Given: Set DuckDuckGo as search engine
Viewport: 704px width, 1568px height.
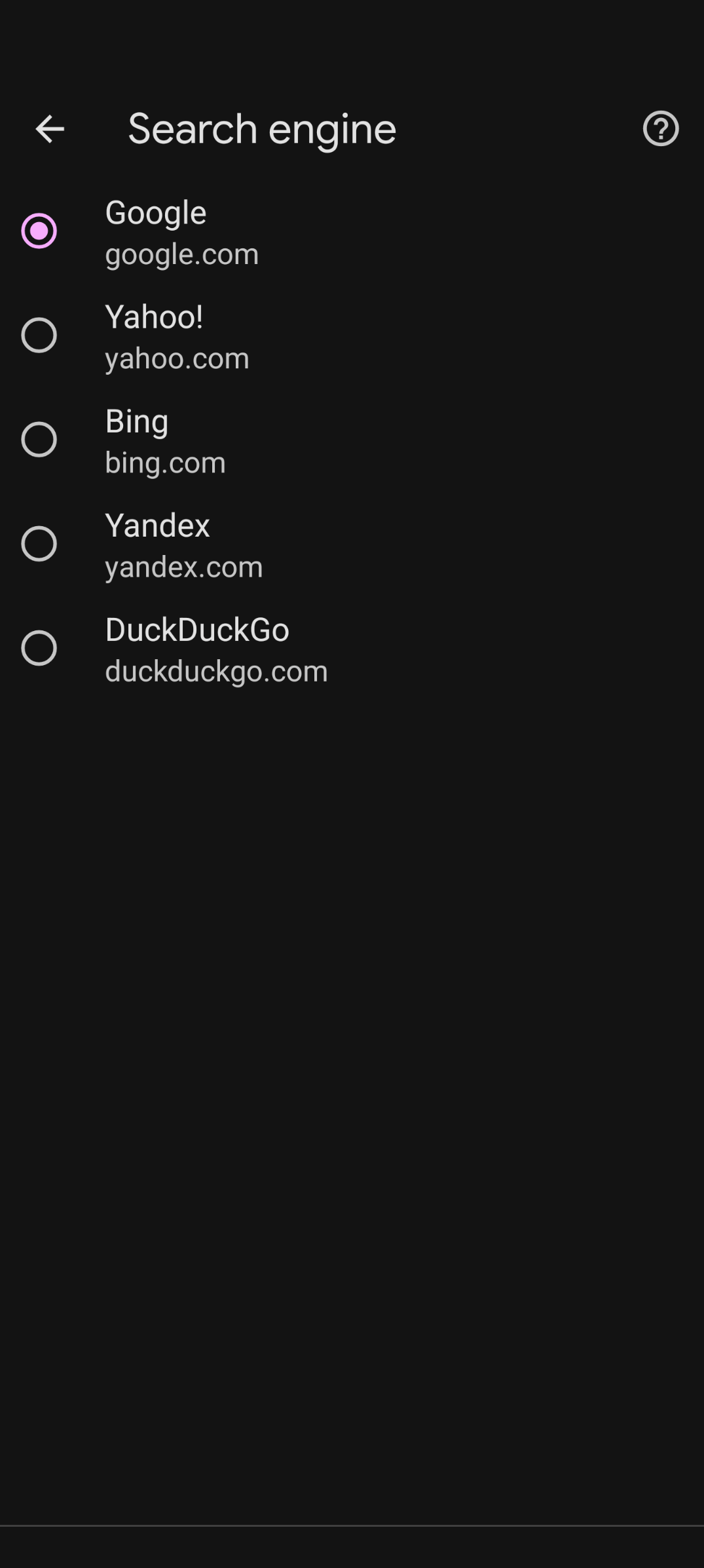Looking at the screenshot, I should tap(352, 648).
